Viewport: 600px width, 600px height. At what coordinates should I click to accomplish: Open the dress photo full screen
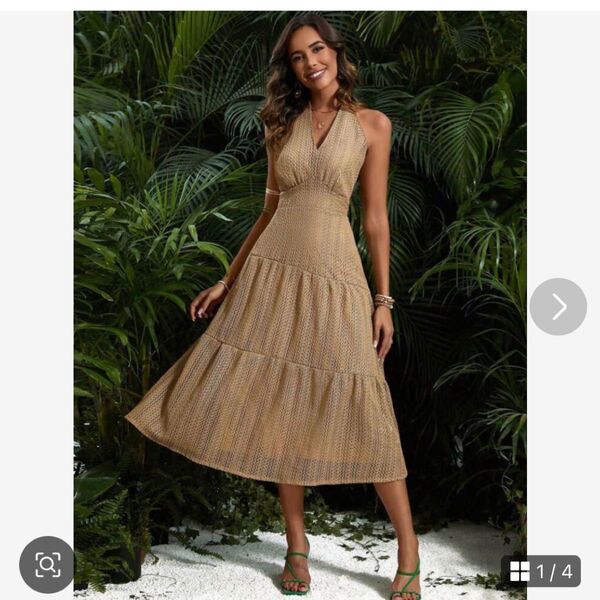(x=300, y=300)
